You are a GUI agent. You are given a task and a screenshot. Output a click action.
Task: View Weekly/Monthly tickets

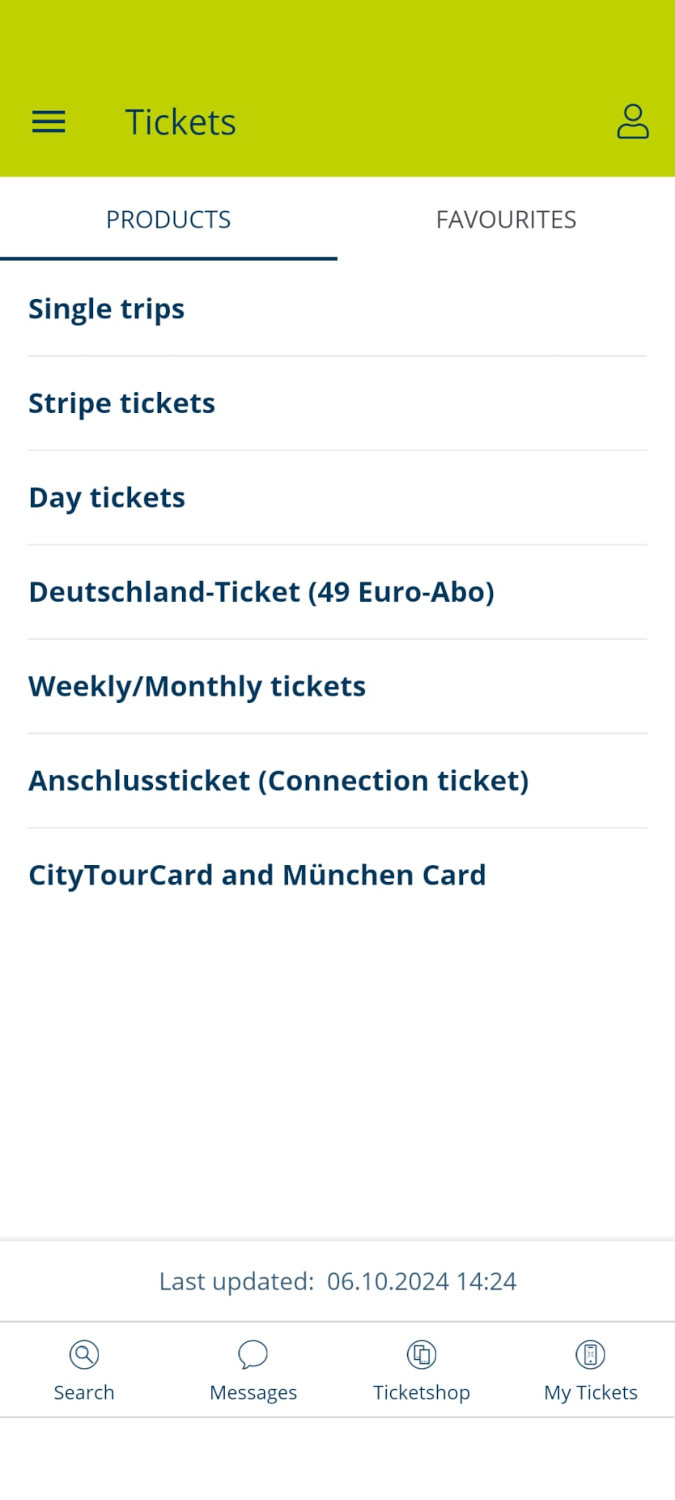pos(337,686)
